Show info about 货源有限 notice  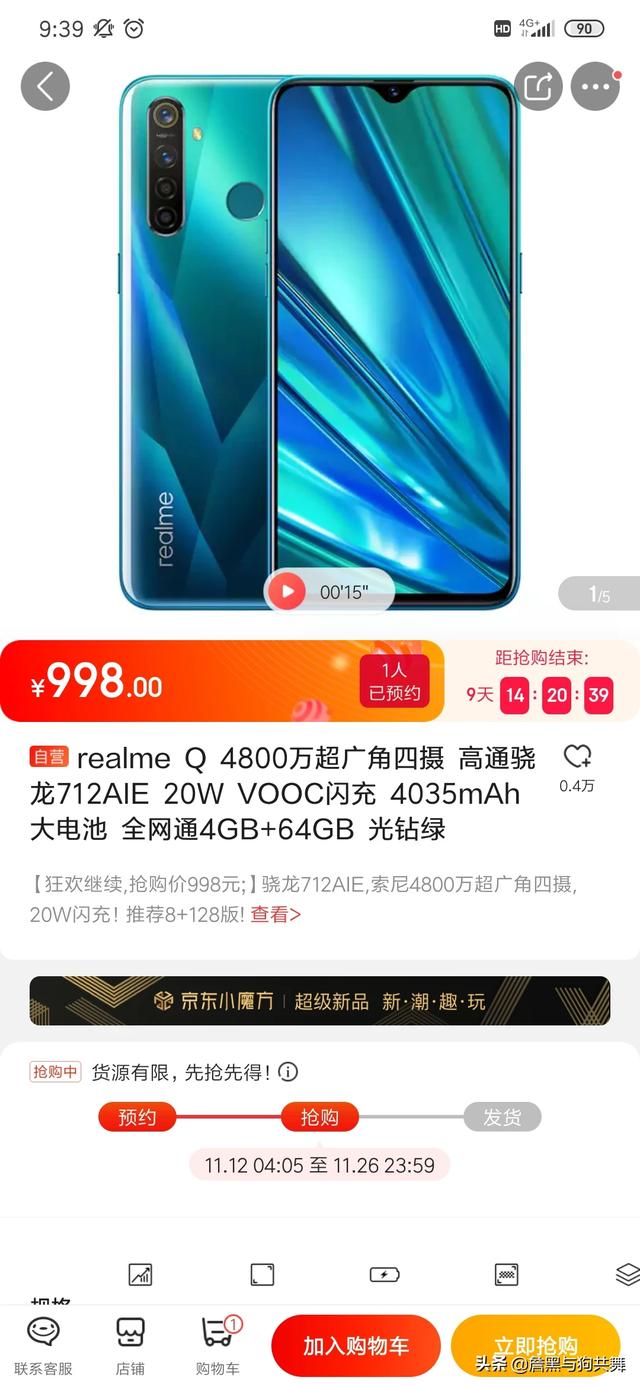coord(288,1072)
